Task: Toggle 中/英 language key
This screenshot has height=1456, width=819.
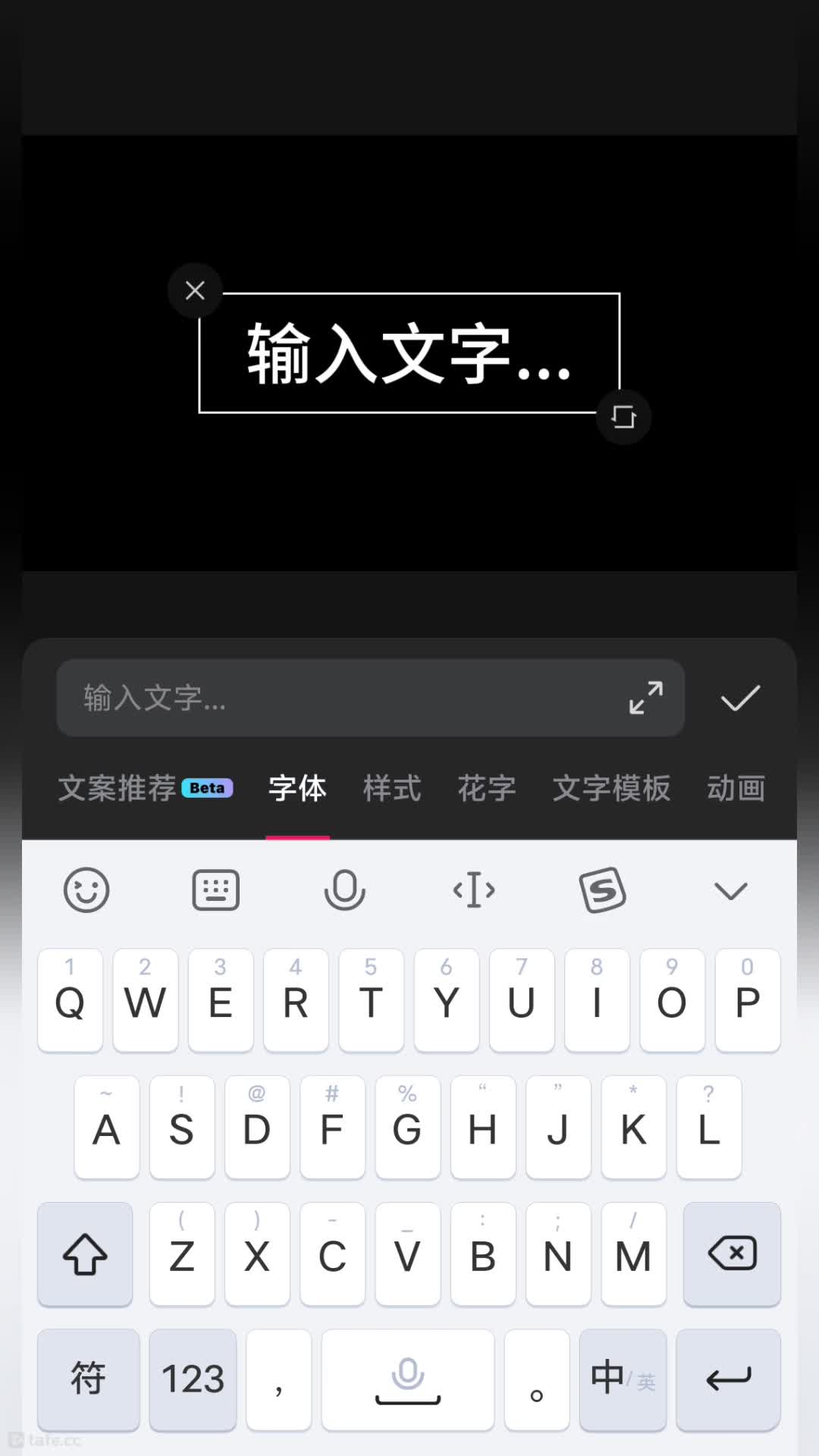Action: (x=623, y=1379)
